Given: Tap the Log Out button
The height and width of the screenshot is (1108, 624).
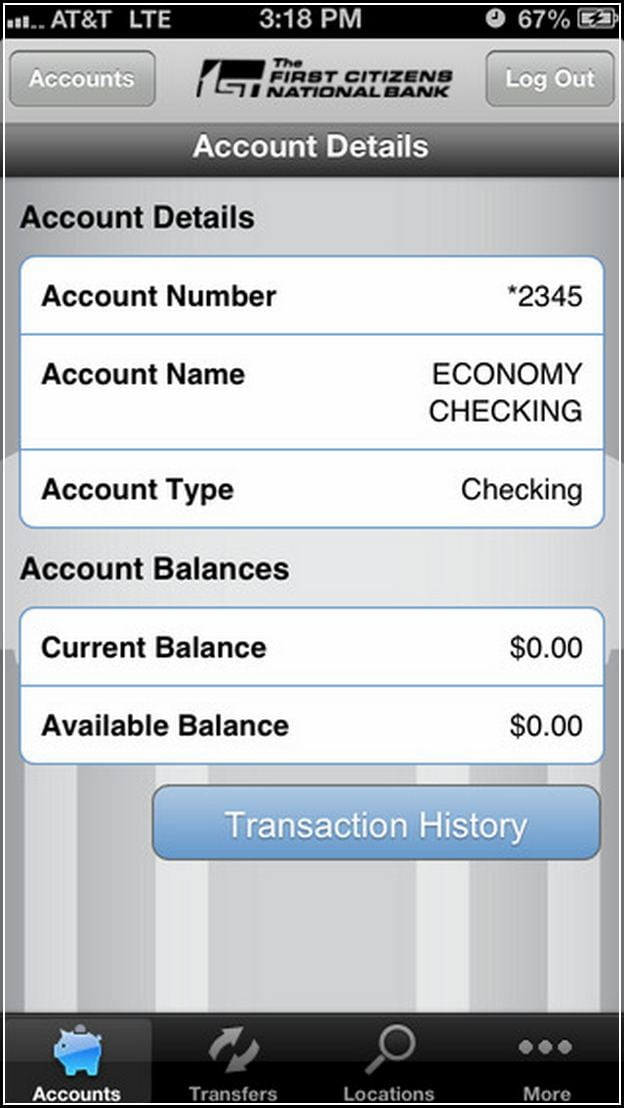Looking at the screenshot, I should pos(550,78).
